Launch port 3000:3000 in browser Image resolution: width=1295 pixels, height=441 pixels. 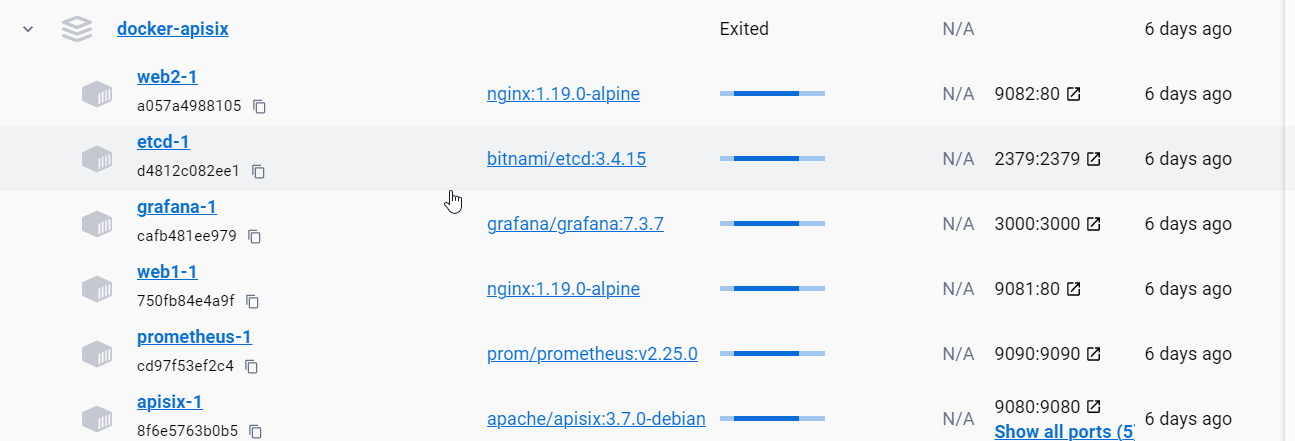coord(1094,224)
